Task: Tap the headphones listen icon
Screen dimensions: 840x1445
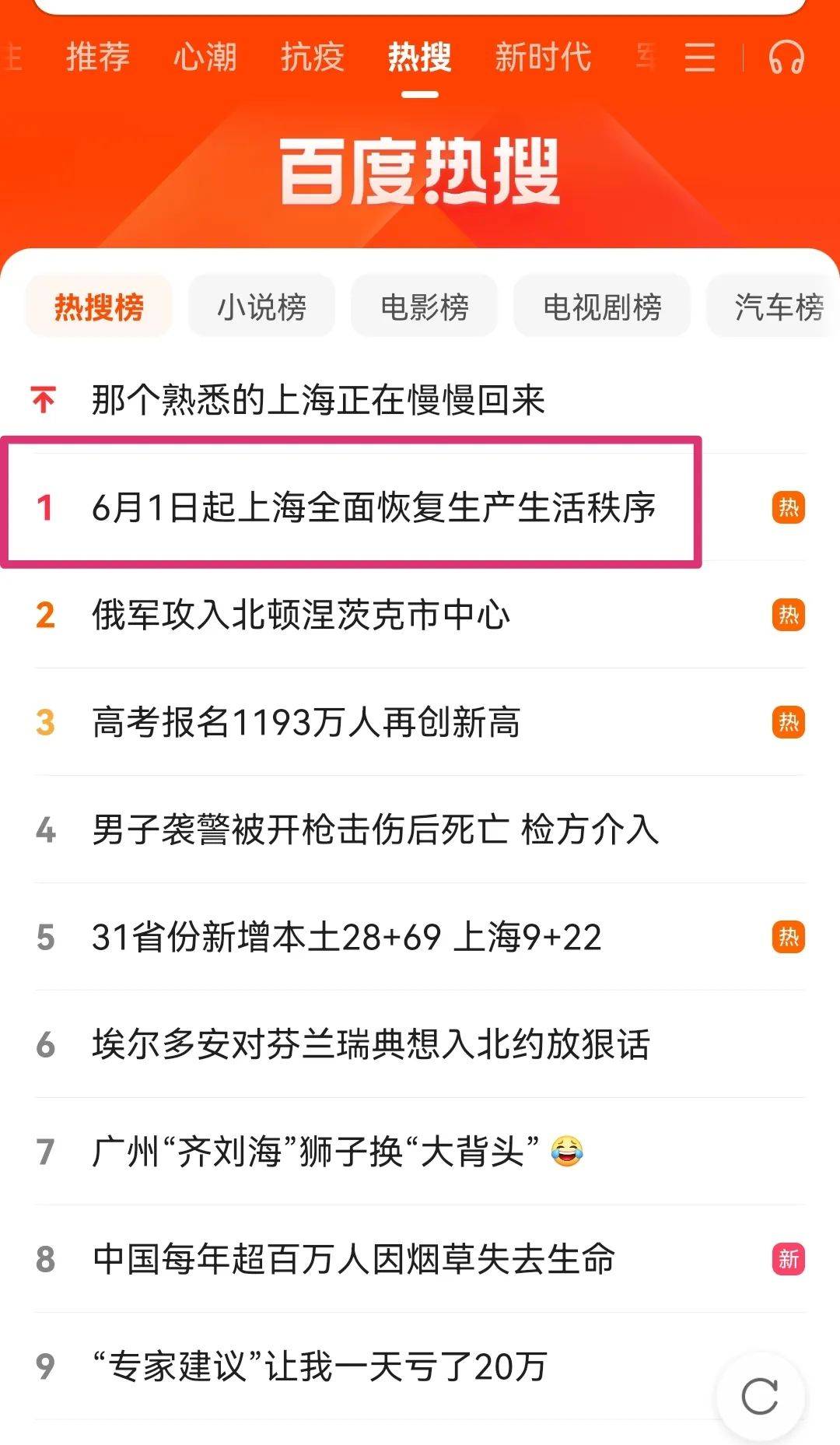Action: [x=786, y=58]
